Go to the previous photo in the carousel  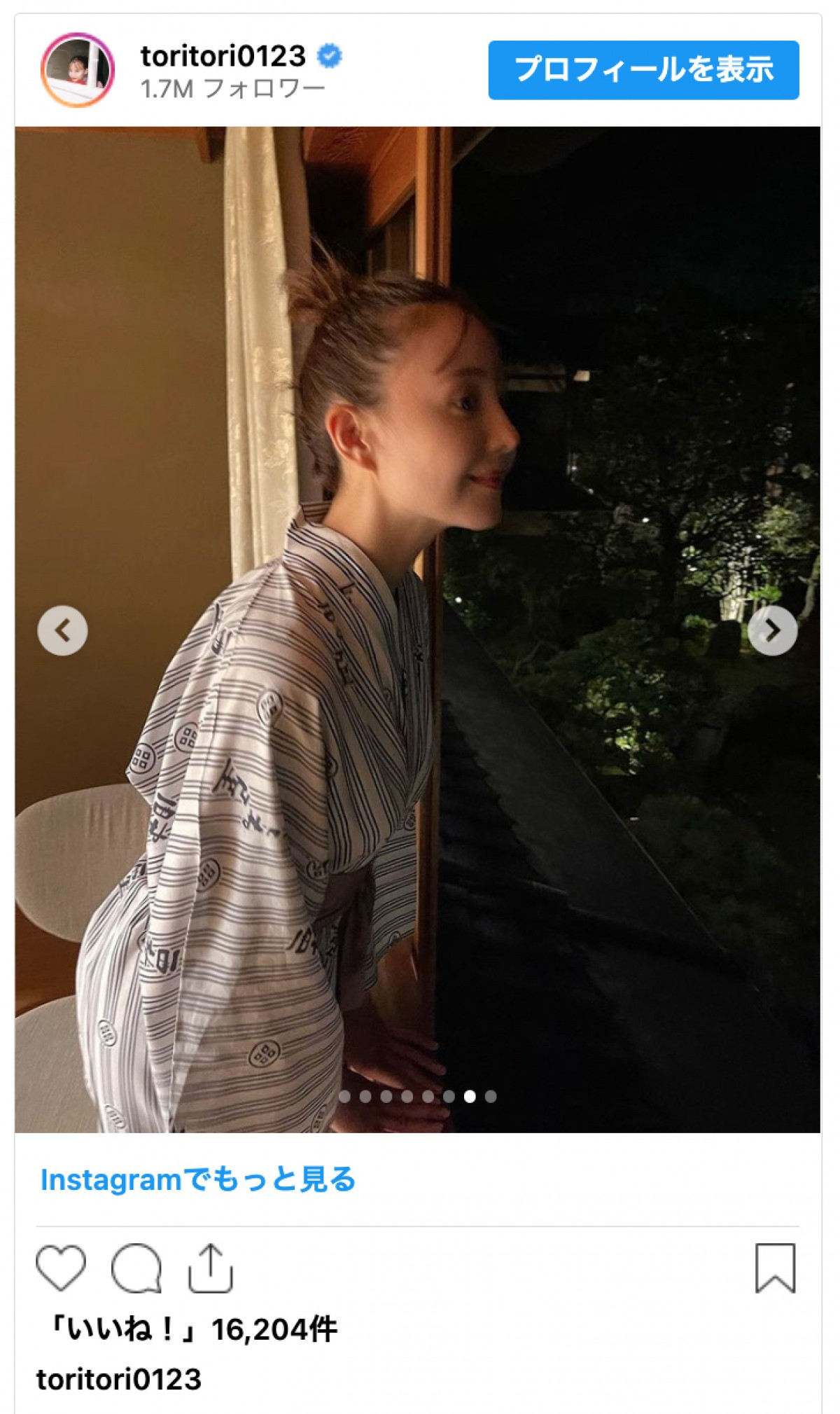pyautogui.click(x=62, y=630)
